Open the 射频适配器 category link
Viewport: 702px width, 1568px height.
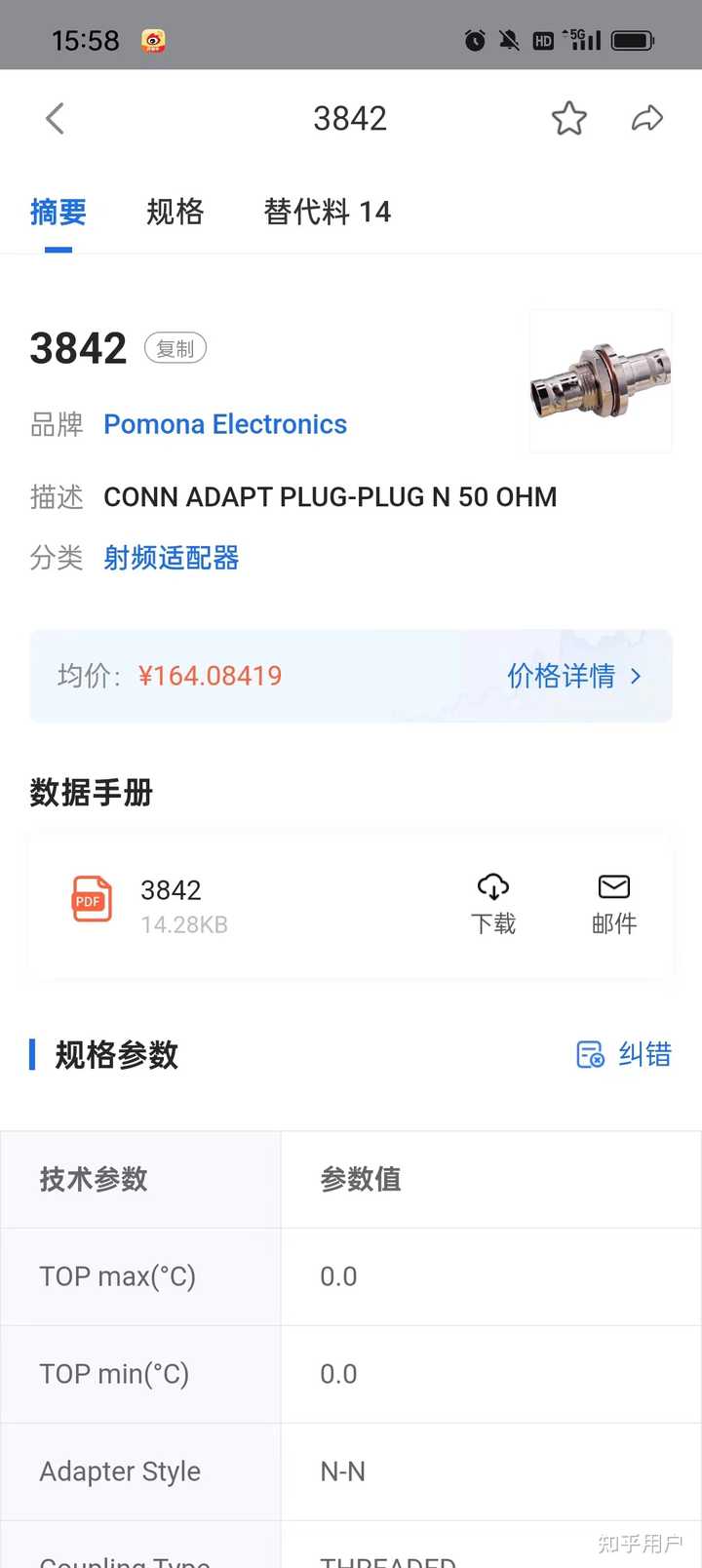pyautogui.click(x=172, y=558)
